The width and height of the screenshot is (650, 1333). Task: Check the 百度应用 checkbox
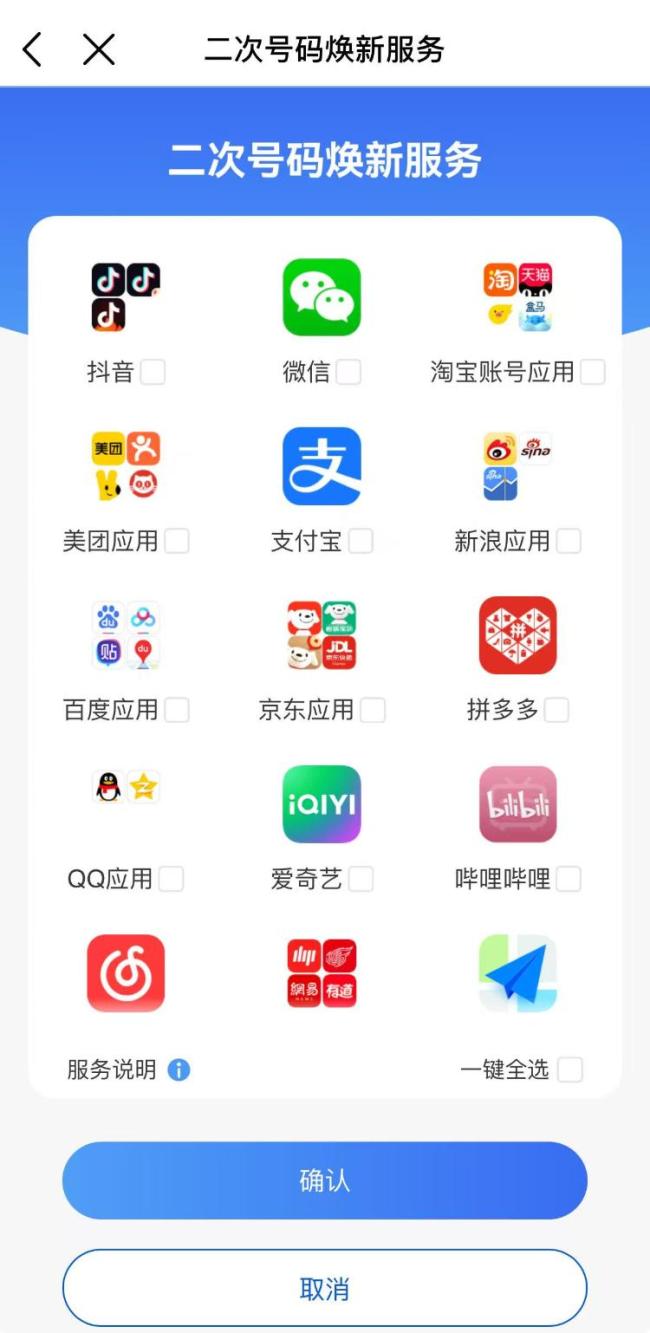point(176,710)
